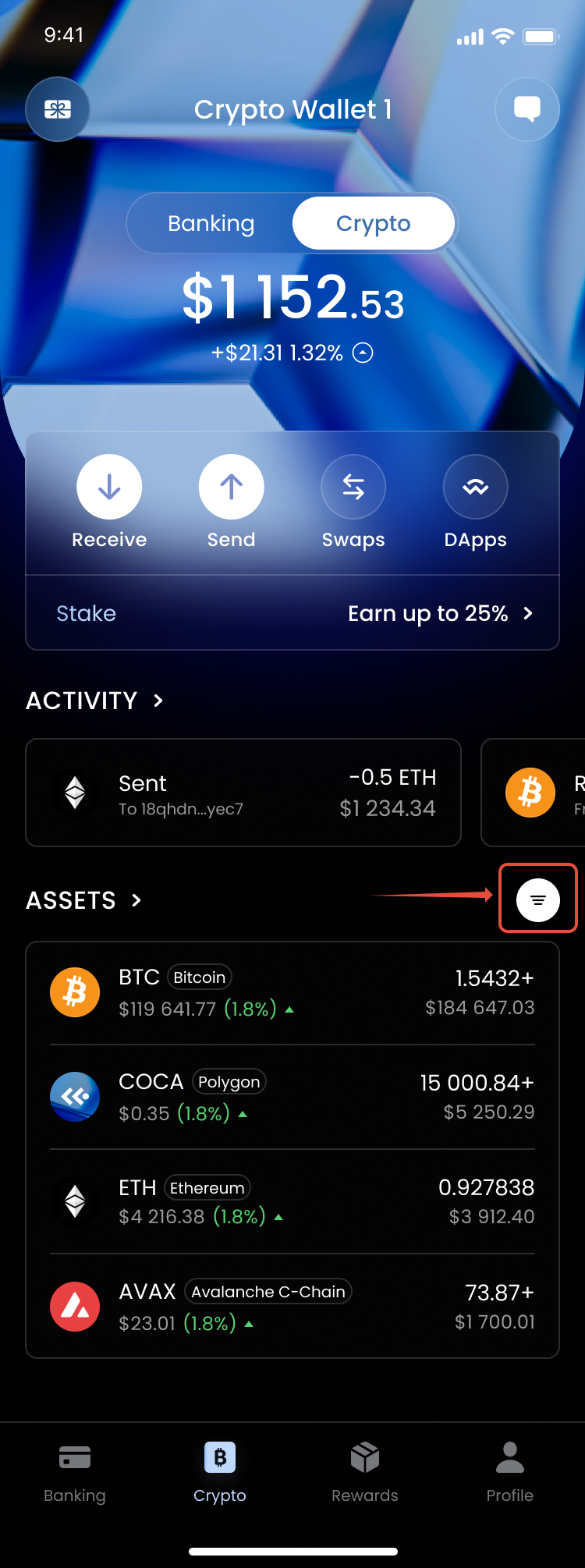Open the Sent 0.5 ETH transaction card
Image resolution: width=585 pixels, height=1568 pixels.
click(243, 793)
